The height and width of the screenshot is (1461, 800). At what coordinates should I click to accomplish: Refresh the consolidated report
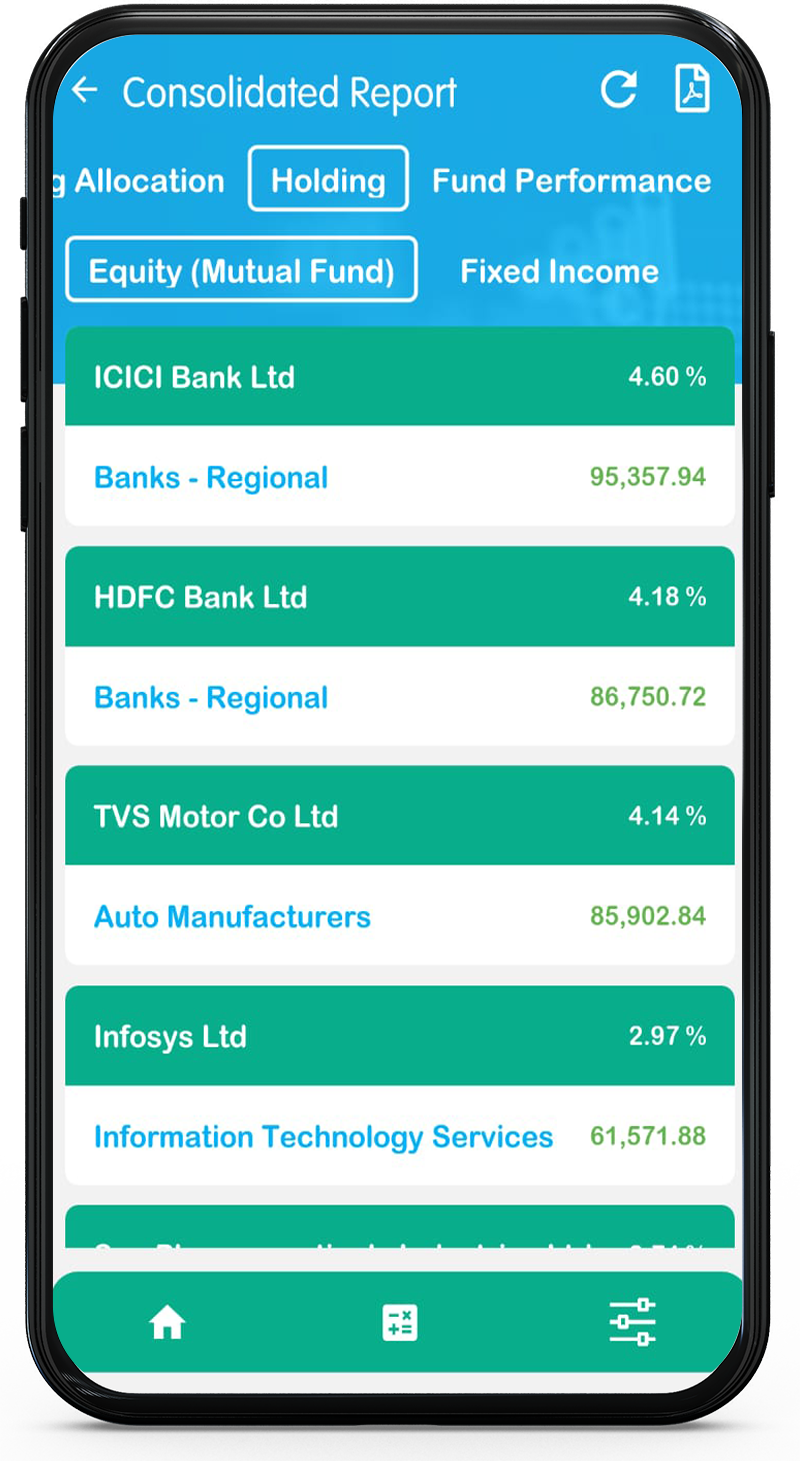pos(618,90)
